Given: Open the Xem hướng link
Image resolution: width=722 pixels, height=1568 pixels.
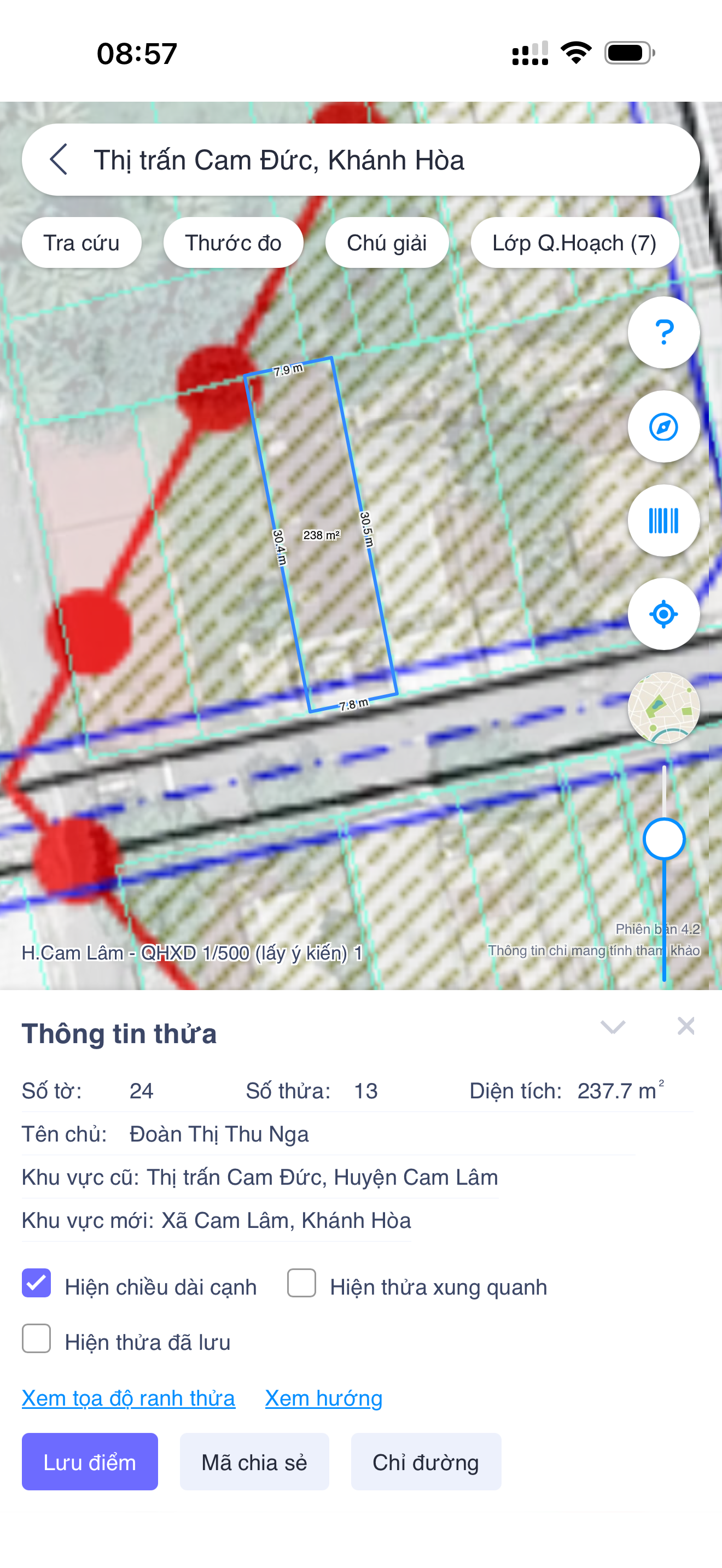Looking at the screenshot, I should pos(324,1398).
